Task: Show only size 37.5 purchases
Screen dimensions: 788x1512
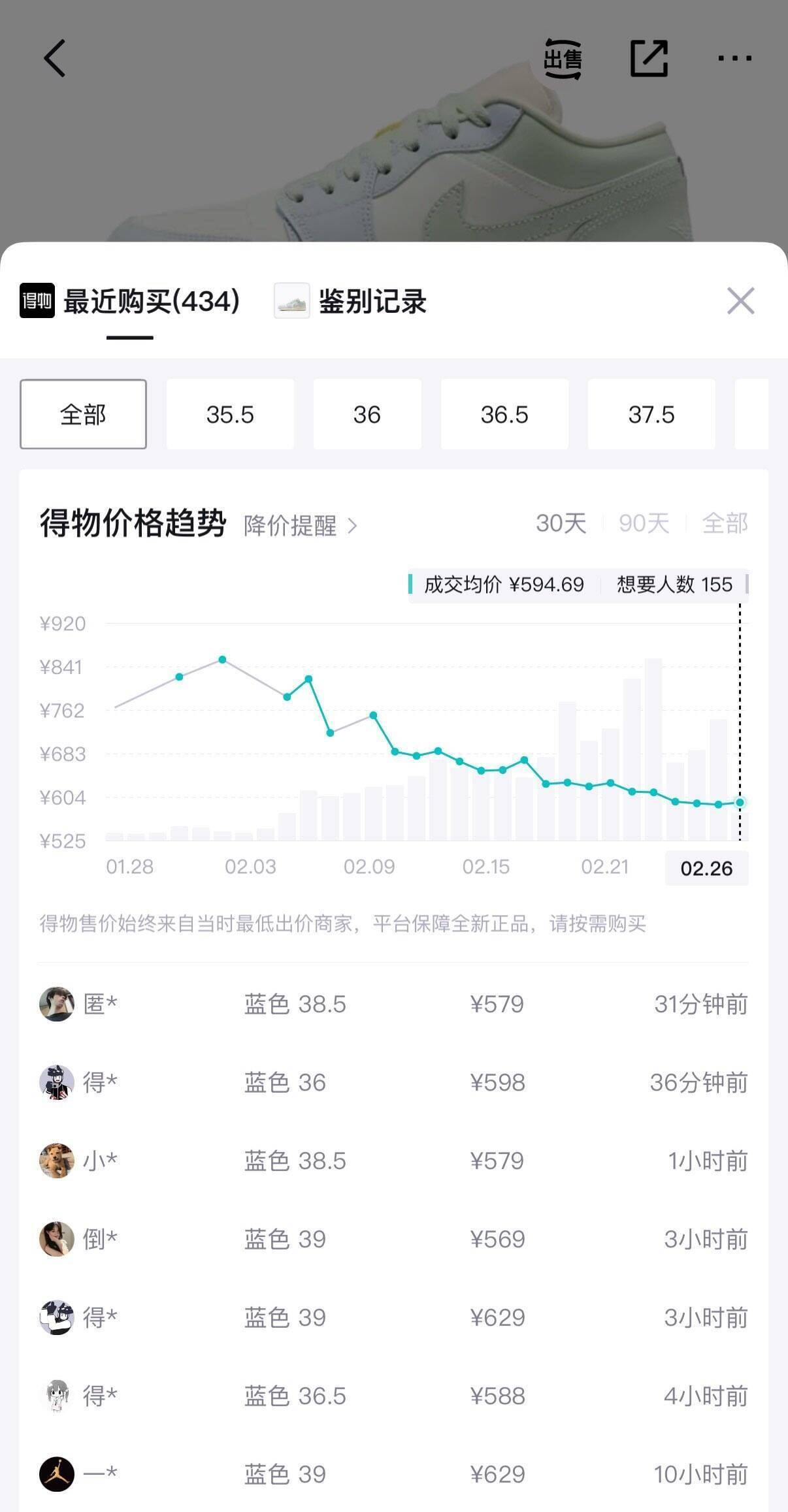Action: [651, 414]
